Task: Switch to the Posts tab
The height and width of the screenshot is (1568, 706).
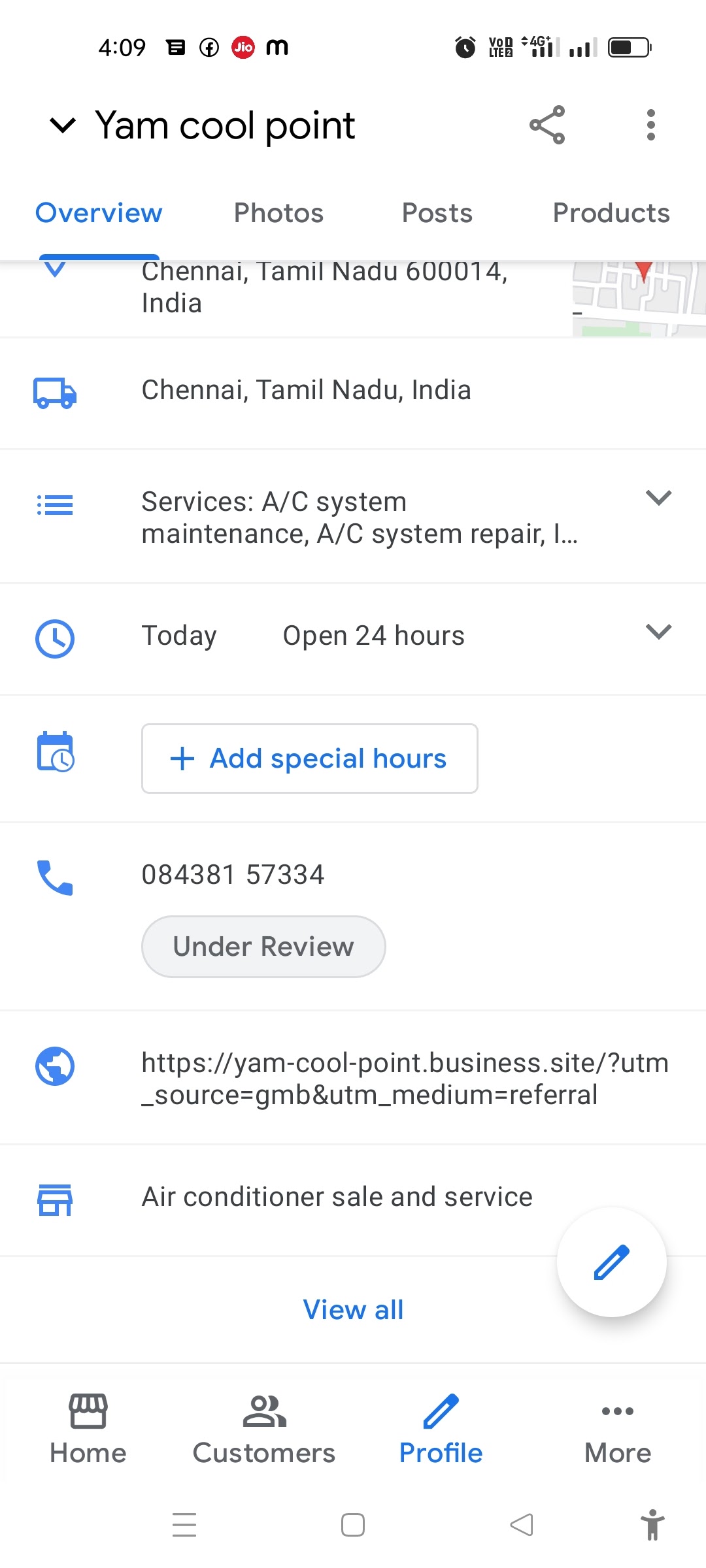Action: tap(437, 213)
